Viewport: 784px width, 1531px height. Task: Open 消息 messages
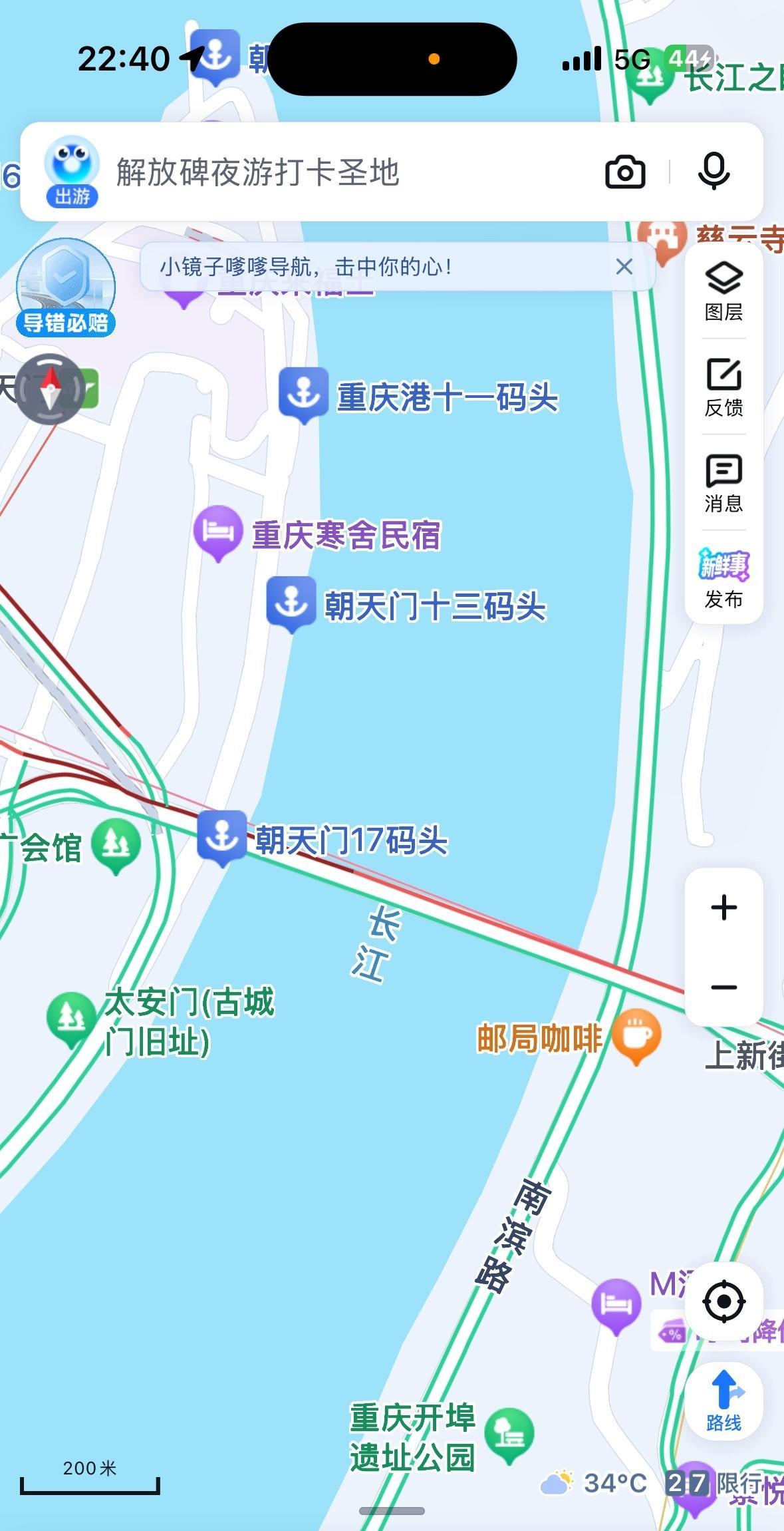tap(723, 483)
